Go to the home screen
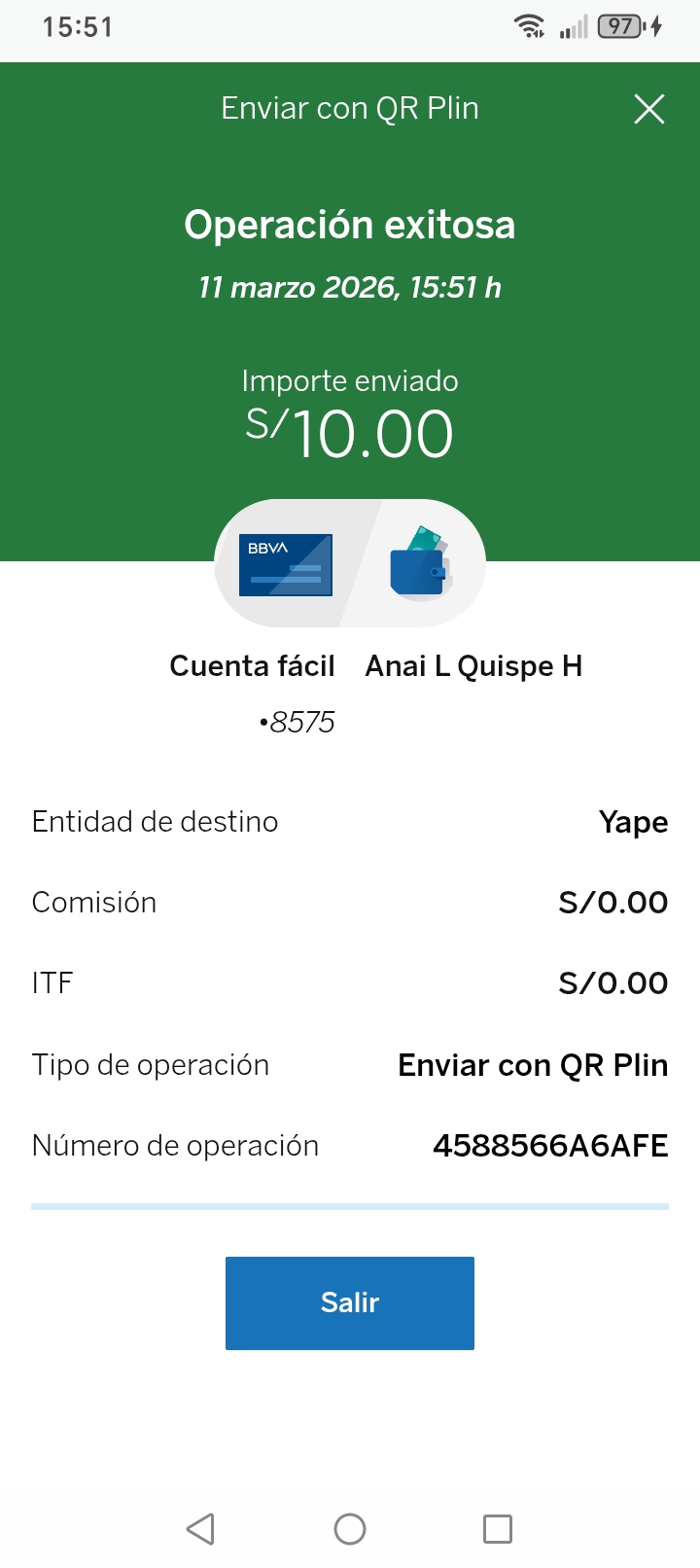The height and width of the screenshot is (1568, 700). [x=350, y=1529]
